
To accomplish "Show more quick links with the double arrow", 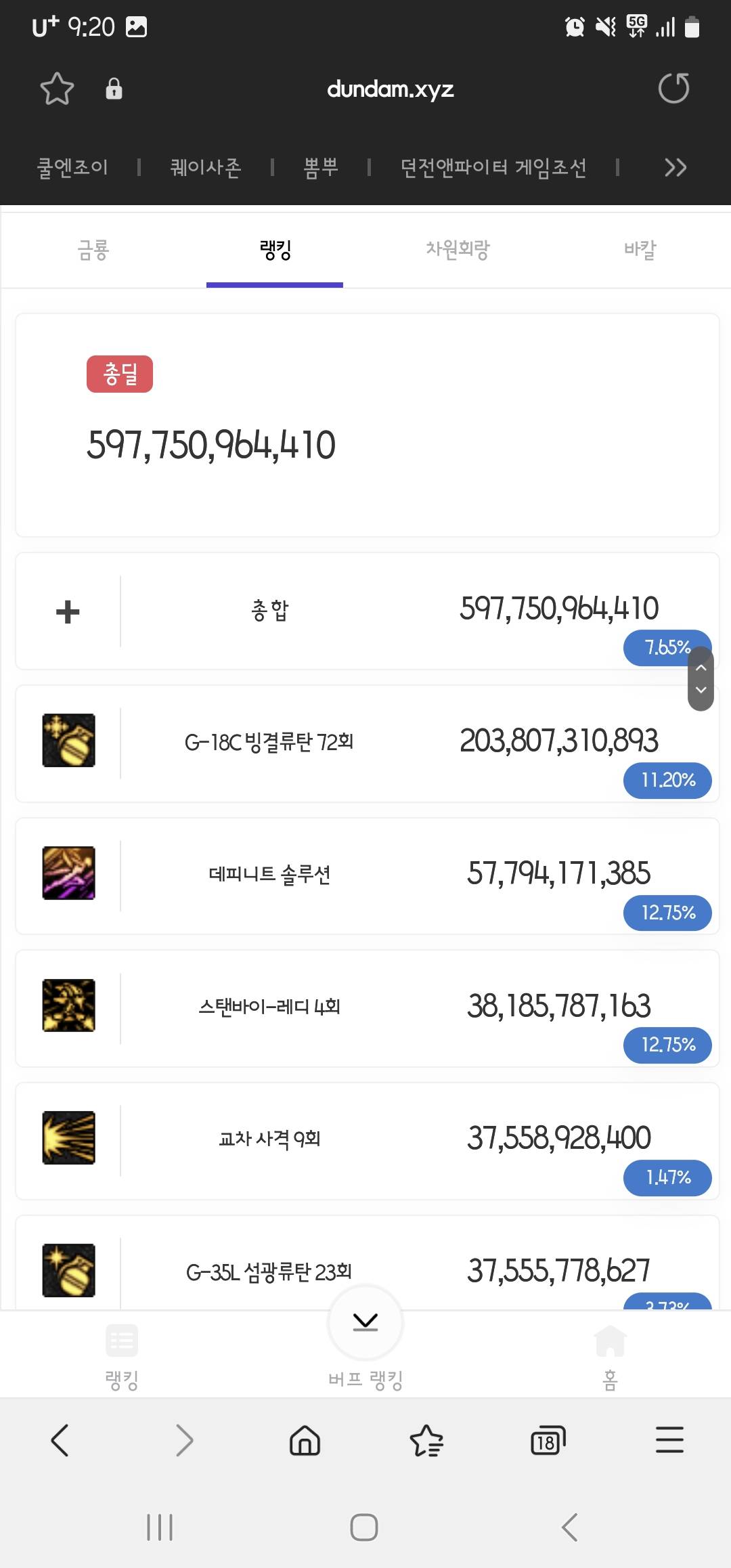I will tap(675, 167).
